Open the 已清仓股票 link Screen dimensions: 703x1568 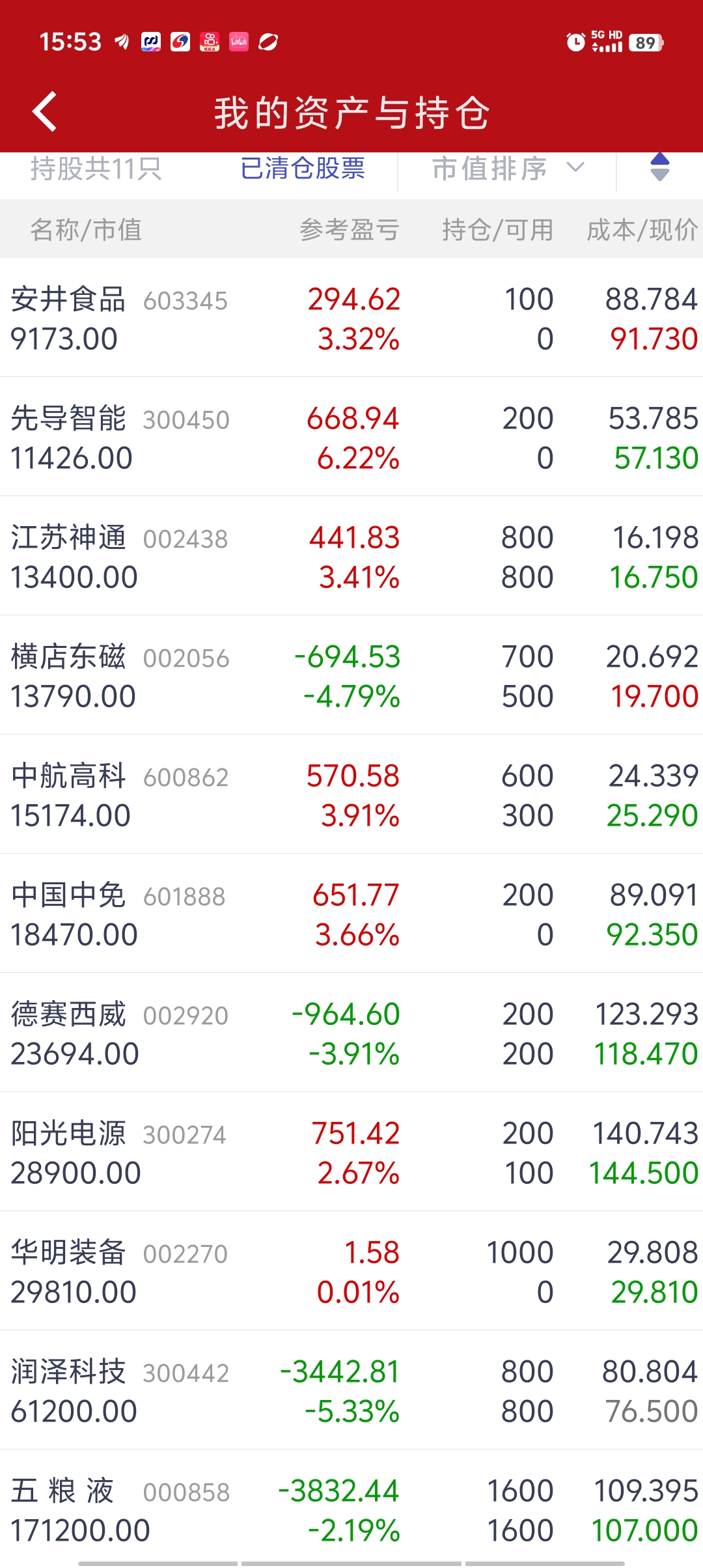click(x=303, y=169)
